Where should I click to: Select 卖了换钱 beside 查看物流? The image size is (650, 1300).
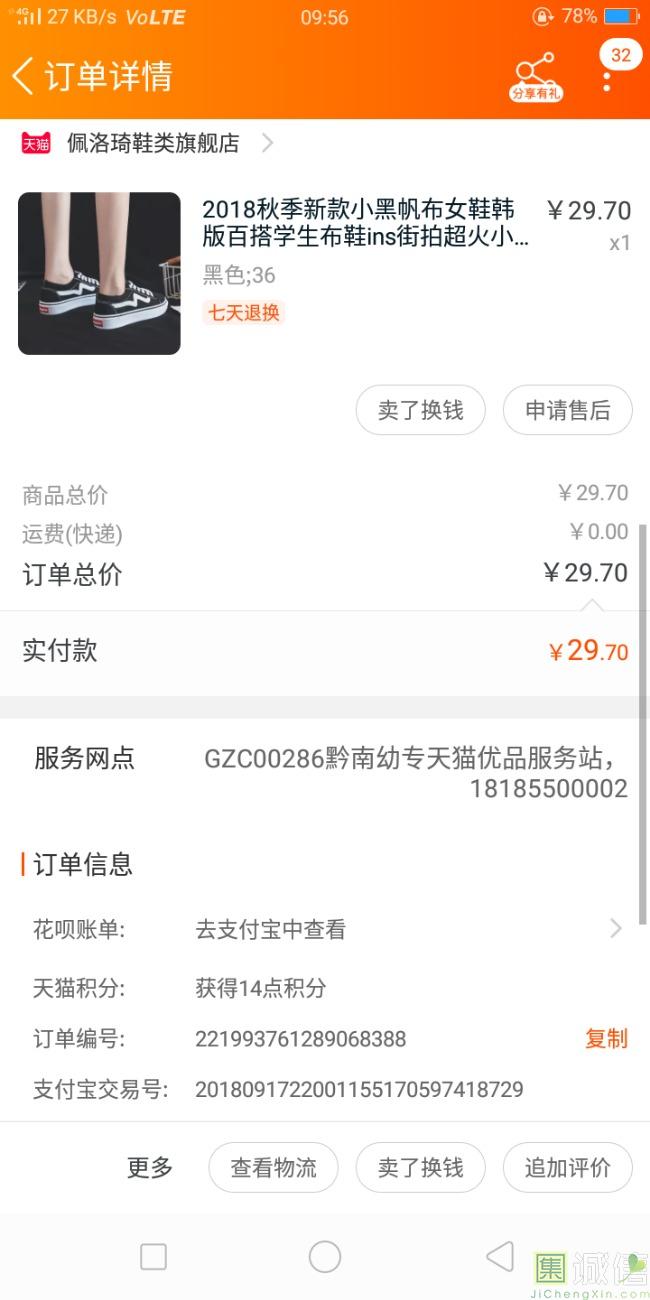[x=420, y=1167]
